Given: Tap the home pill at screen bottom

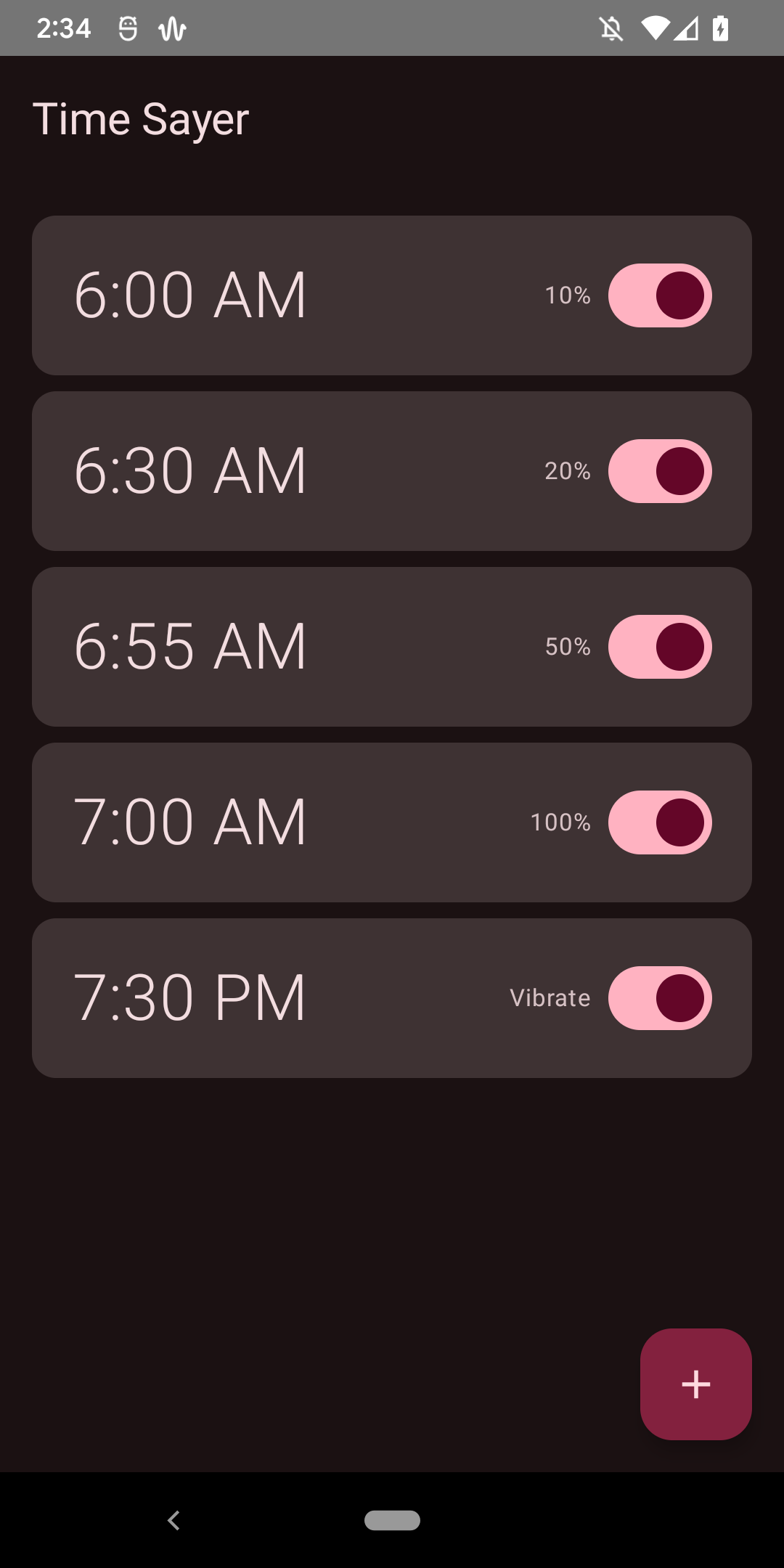Looking at the screenshot, I should point(392,1521).
